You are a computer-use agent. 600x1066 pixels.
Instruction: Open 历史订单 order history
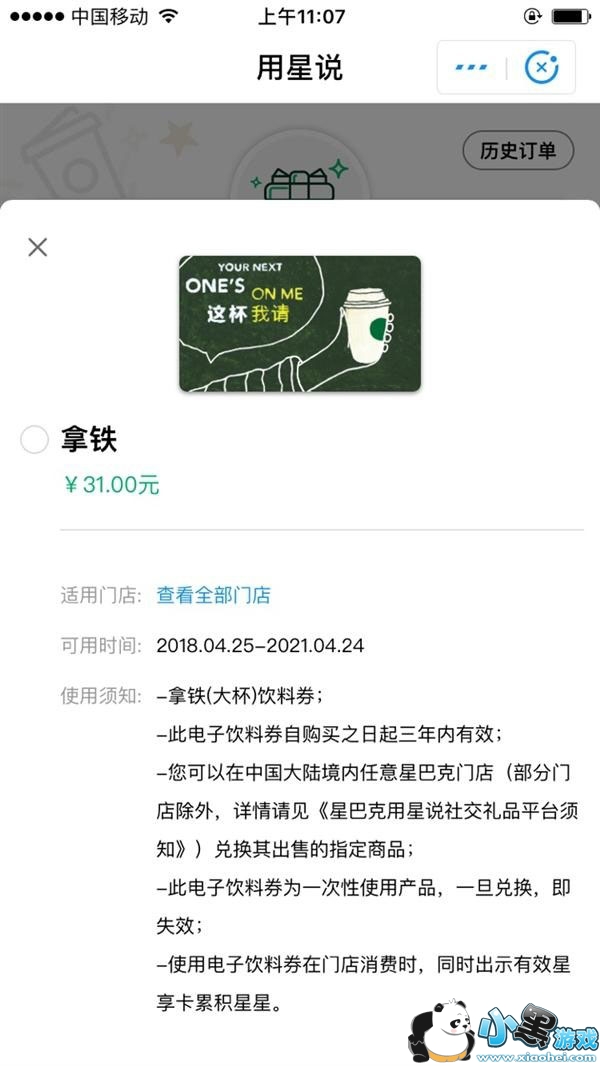517,152
